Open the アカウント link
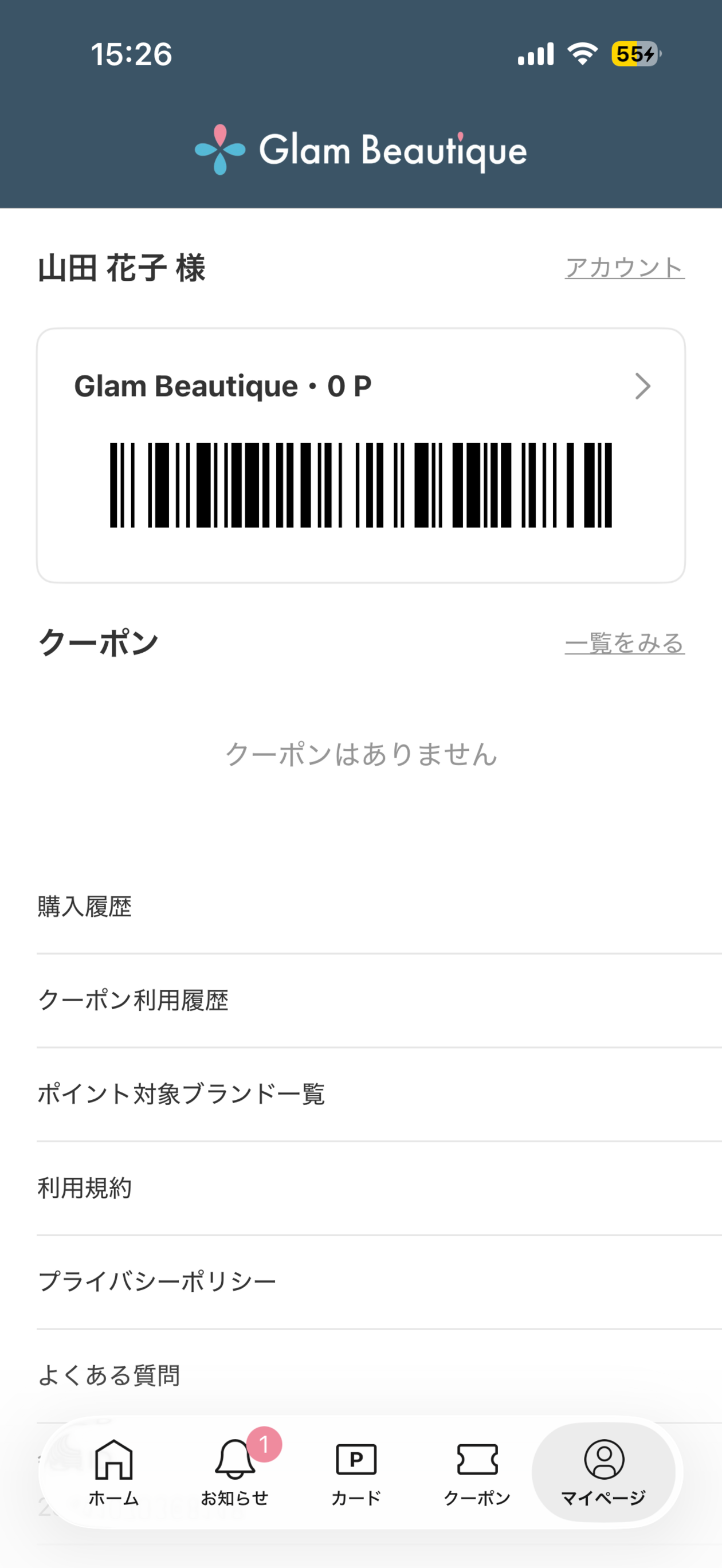722x1568 pixels. (625, 268)
